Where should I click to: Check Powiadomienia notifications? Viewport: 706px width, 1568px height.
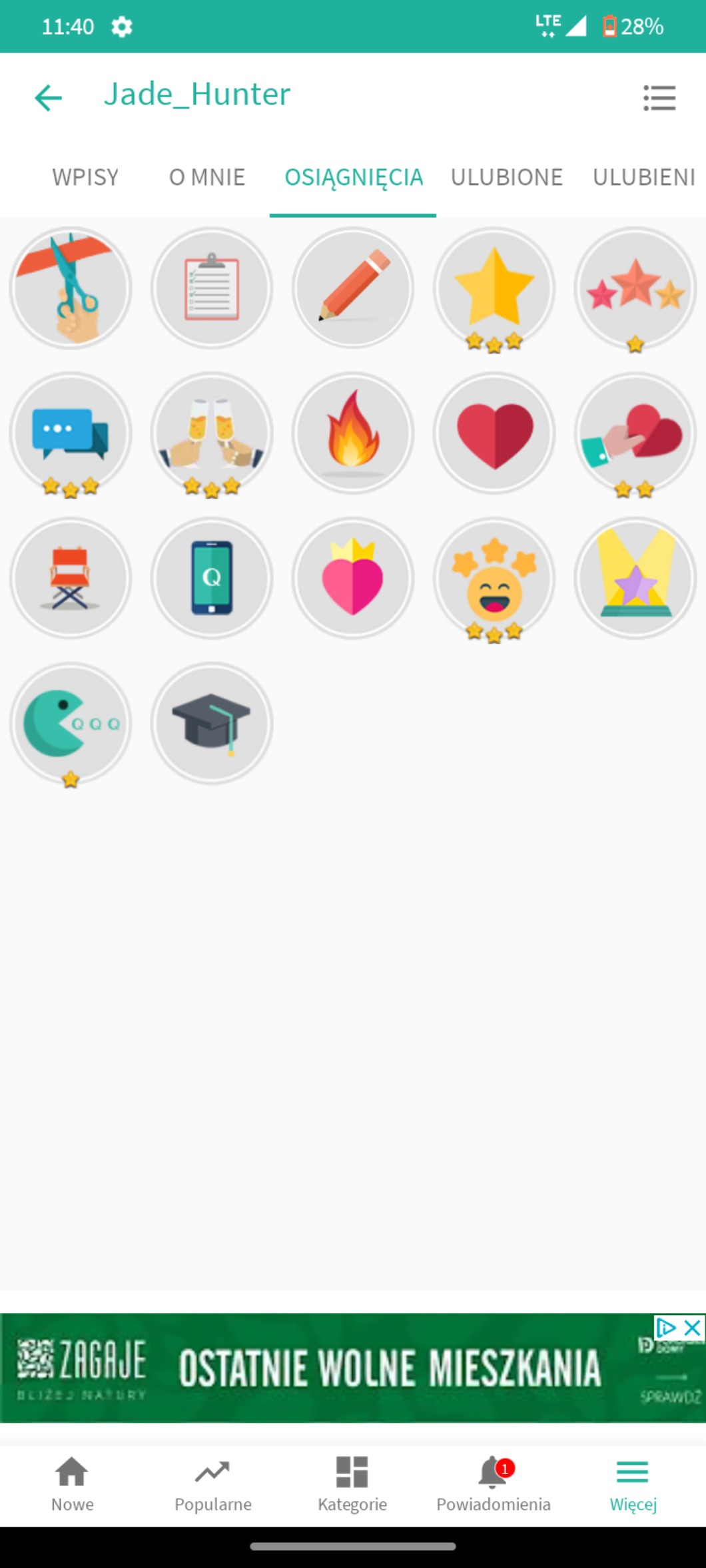point(494,1483)
